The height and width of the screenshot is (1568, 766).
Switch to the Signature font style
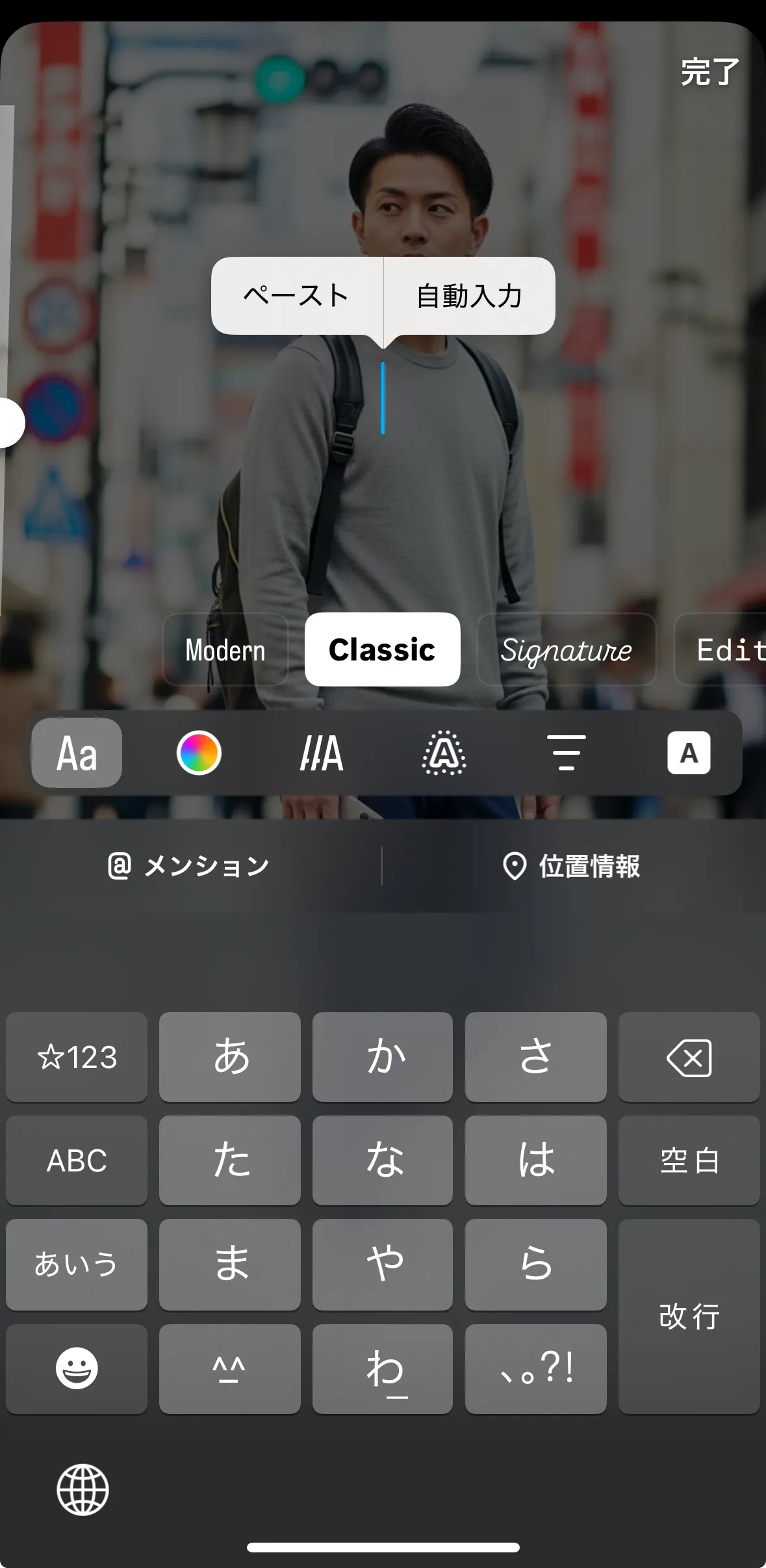tap(568, 650)
